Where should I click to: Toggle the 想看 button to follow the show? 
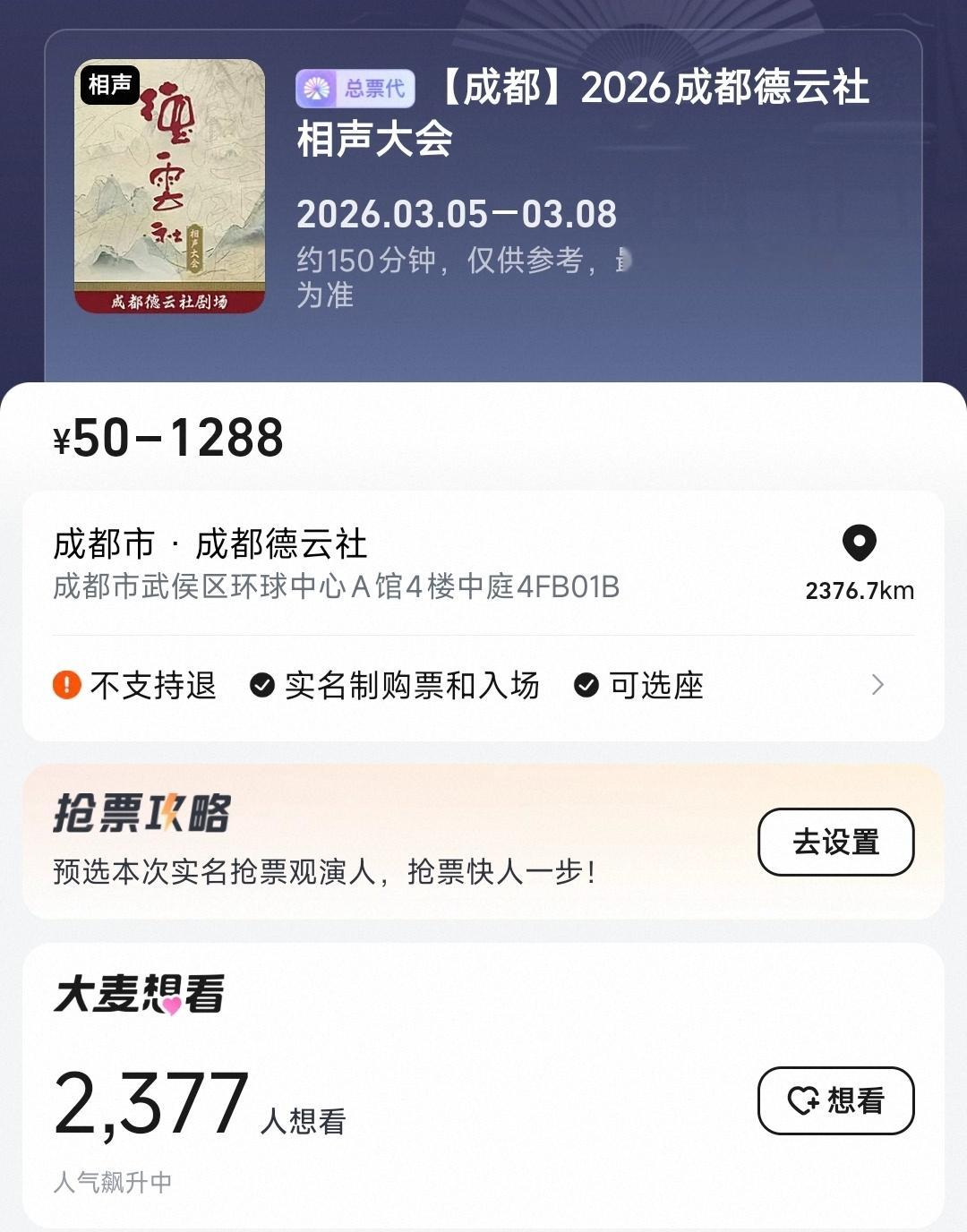point(834,1100)
